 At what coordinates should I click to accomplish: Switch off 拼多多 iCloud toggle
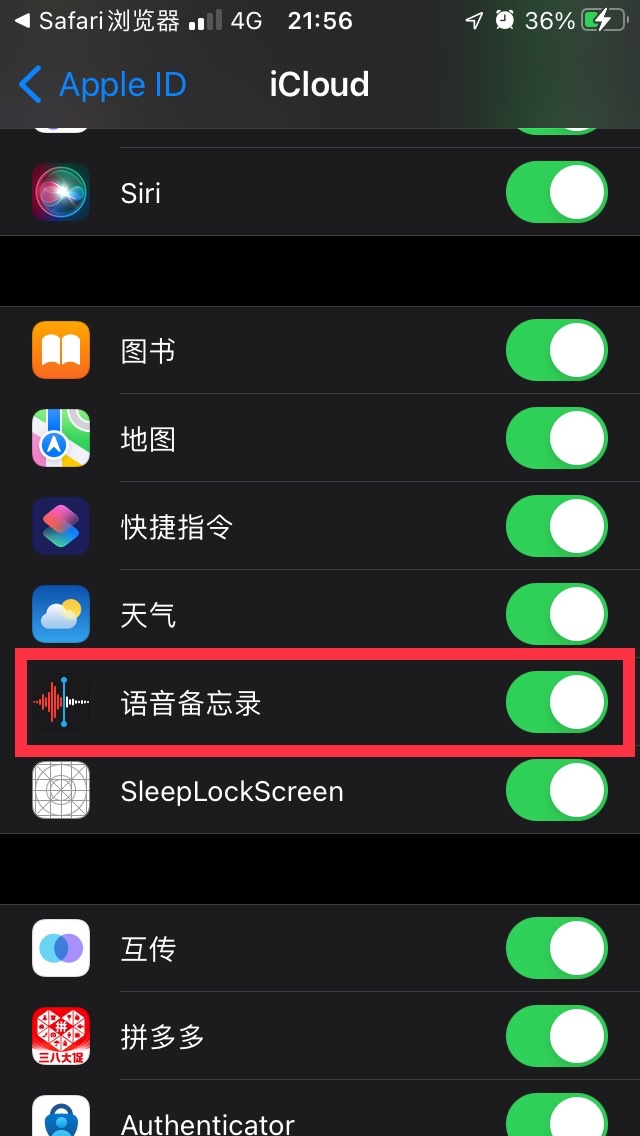tap(557, 1036)
